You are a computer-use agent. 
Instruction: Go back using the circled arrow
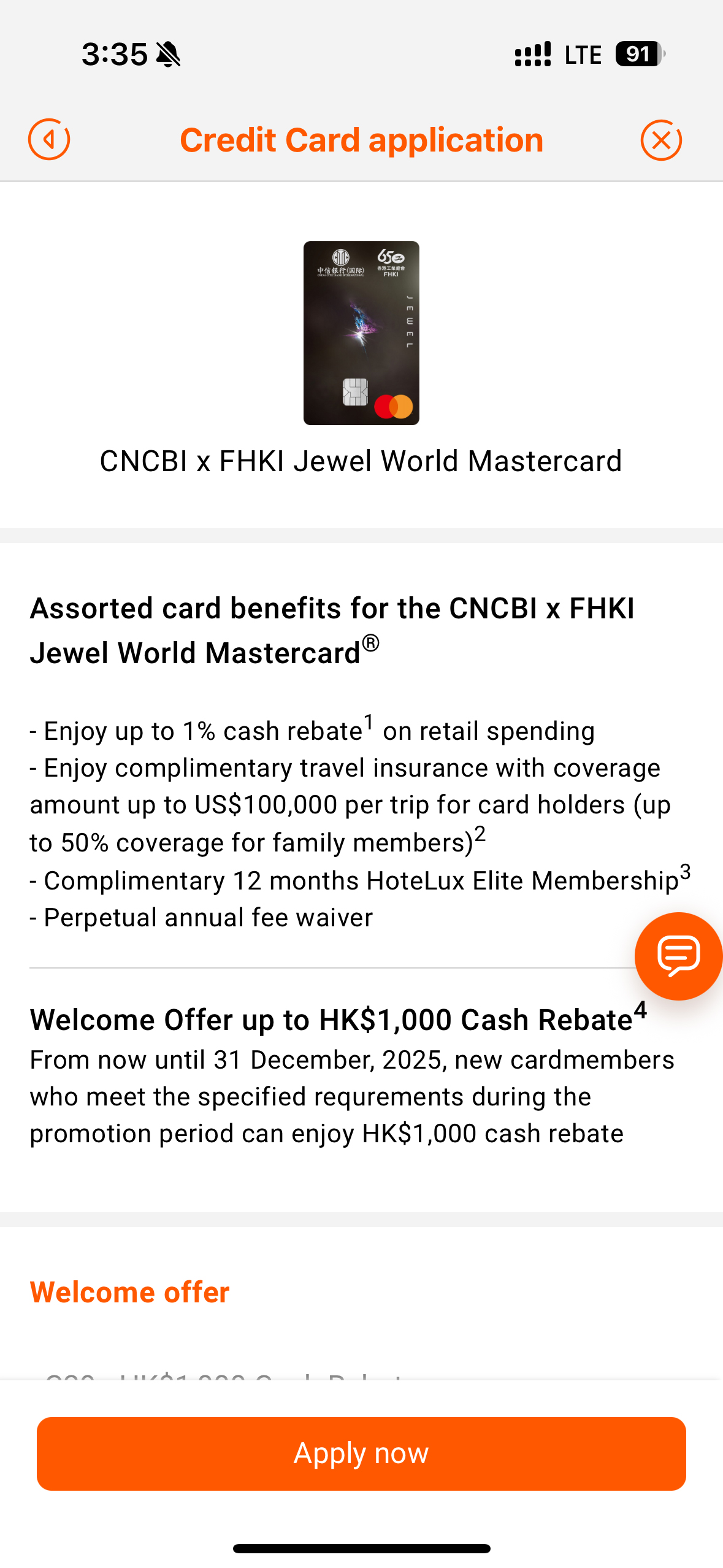(49, 140)
